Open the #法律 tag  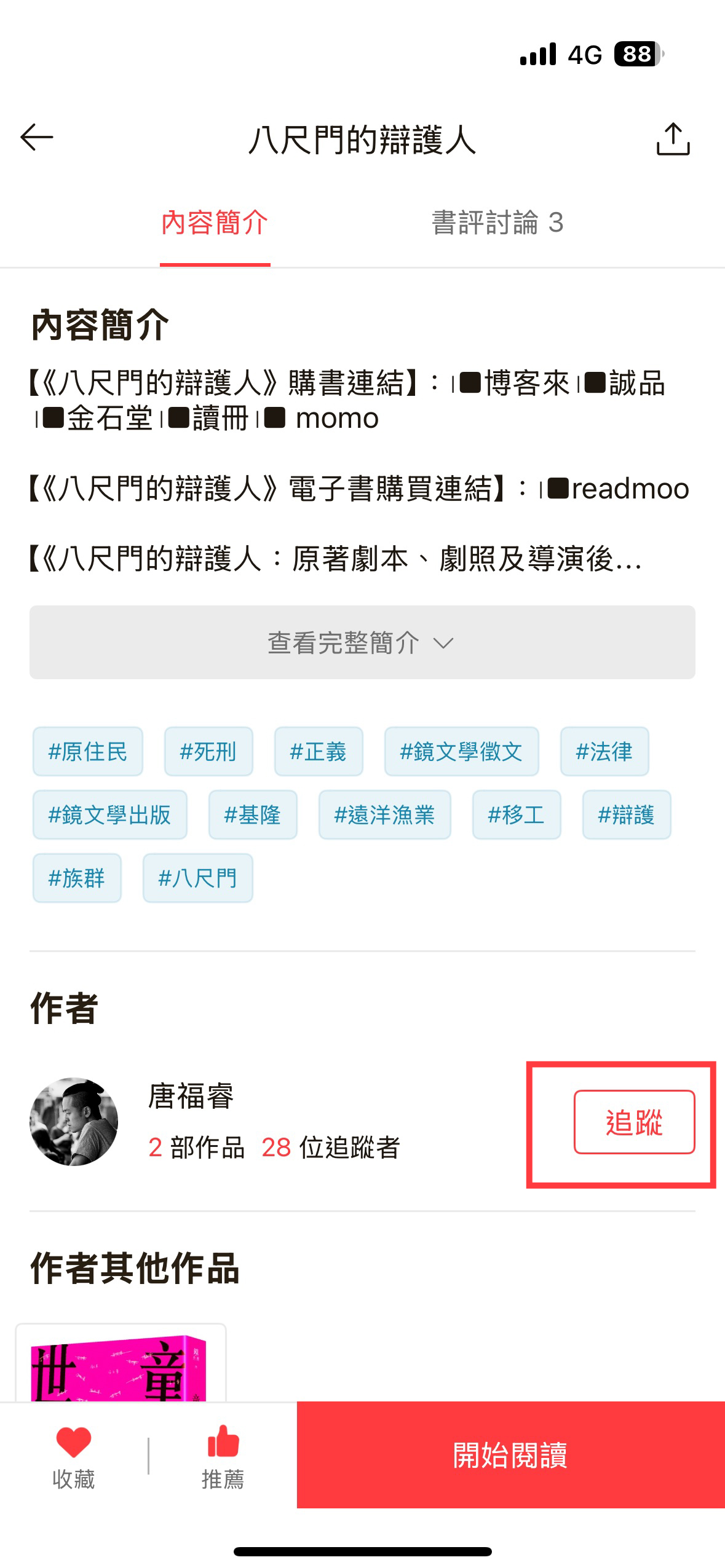click(604, 751)
